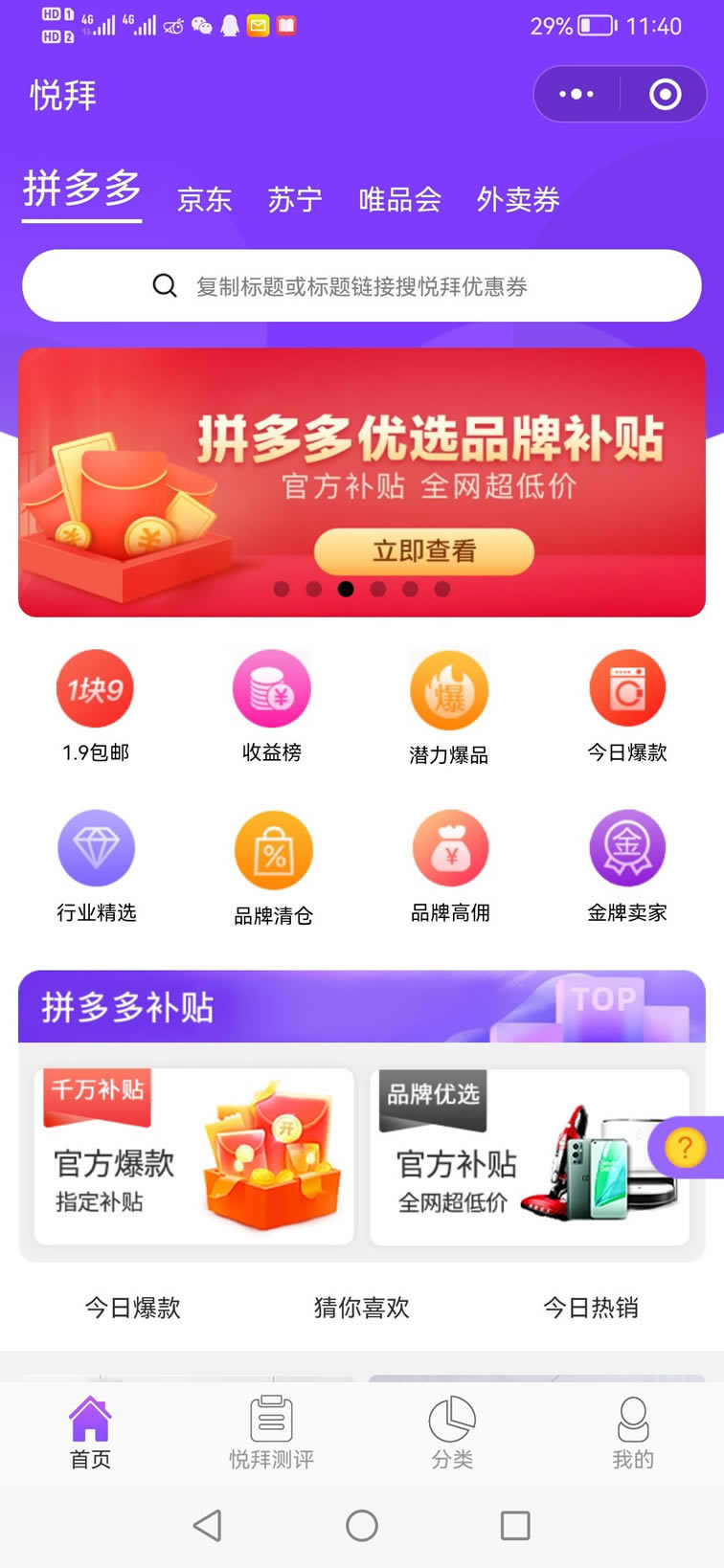
Task: Tap the coupon search box
Action: click(x=362, y=286)
